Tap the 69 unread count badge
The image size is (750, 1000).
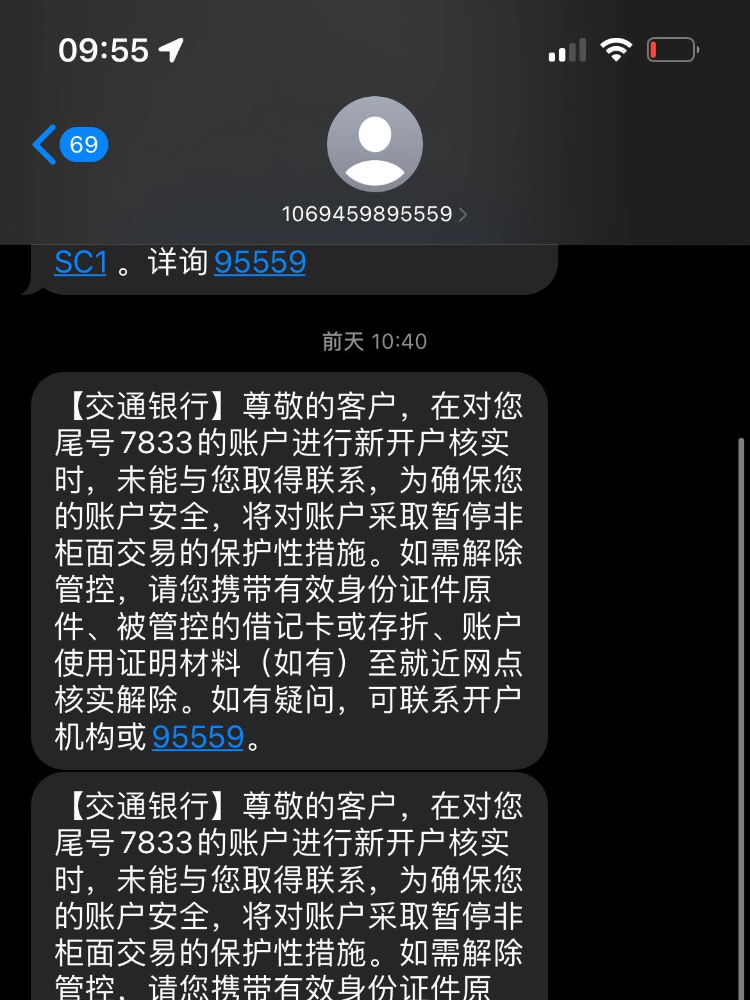84,144
